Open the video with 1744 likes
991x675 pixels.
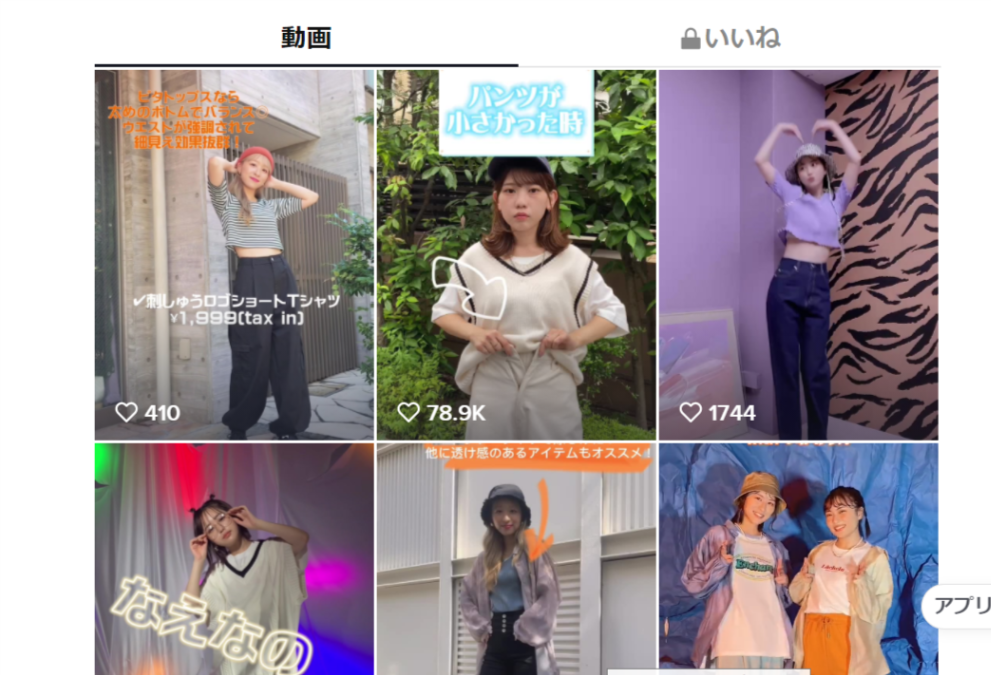798,255
